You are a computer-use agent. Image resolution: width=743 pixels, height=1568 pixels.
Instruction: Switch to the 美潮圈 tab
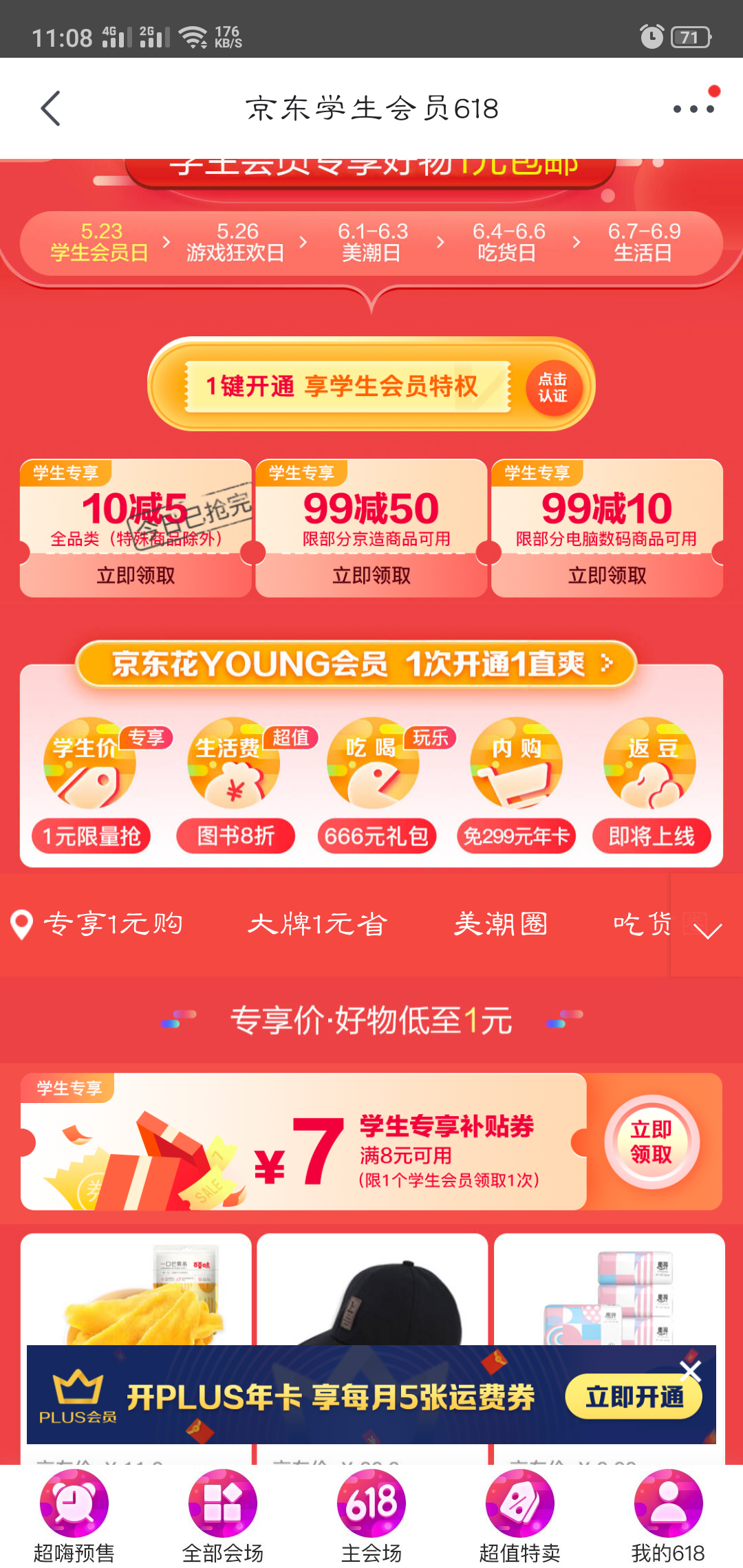(x=501, y=924)
